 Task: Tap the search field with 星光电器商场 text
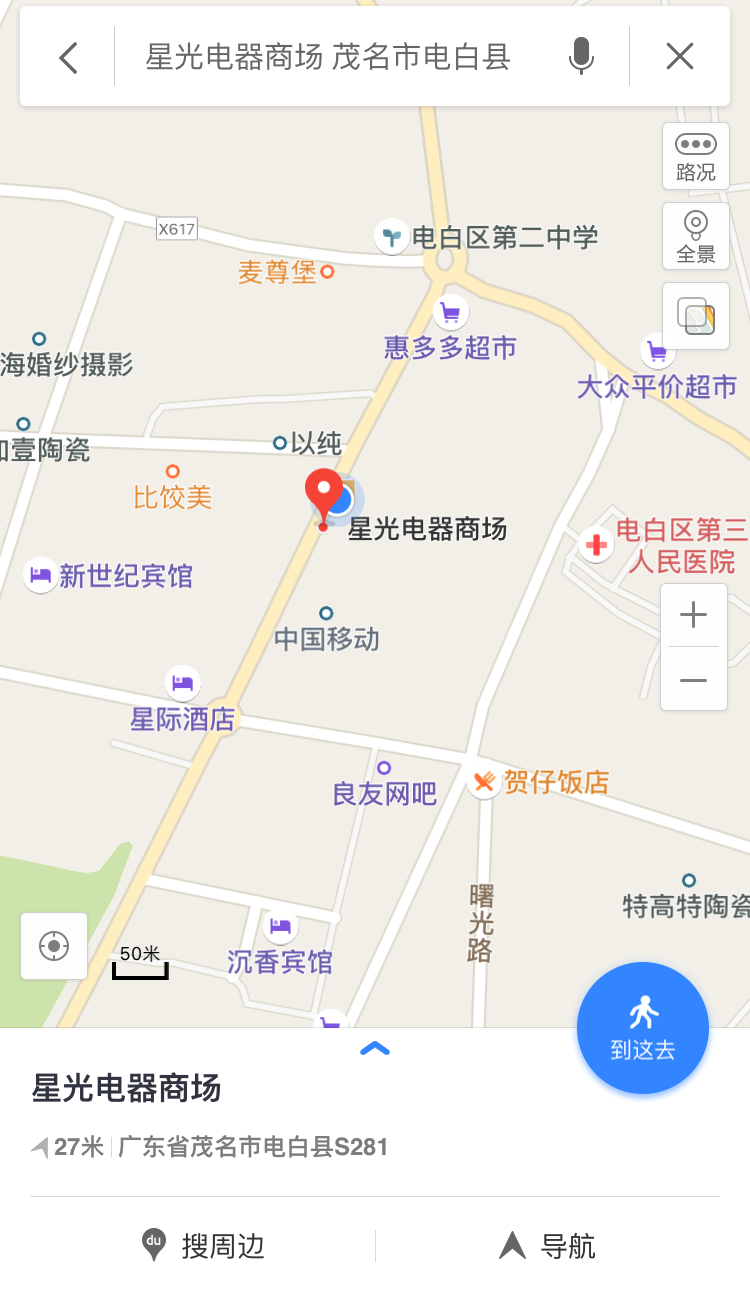330,57
